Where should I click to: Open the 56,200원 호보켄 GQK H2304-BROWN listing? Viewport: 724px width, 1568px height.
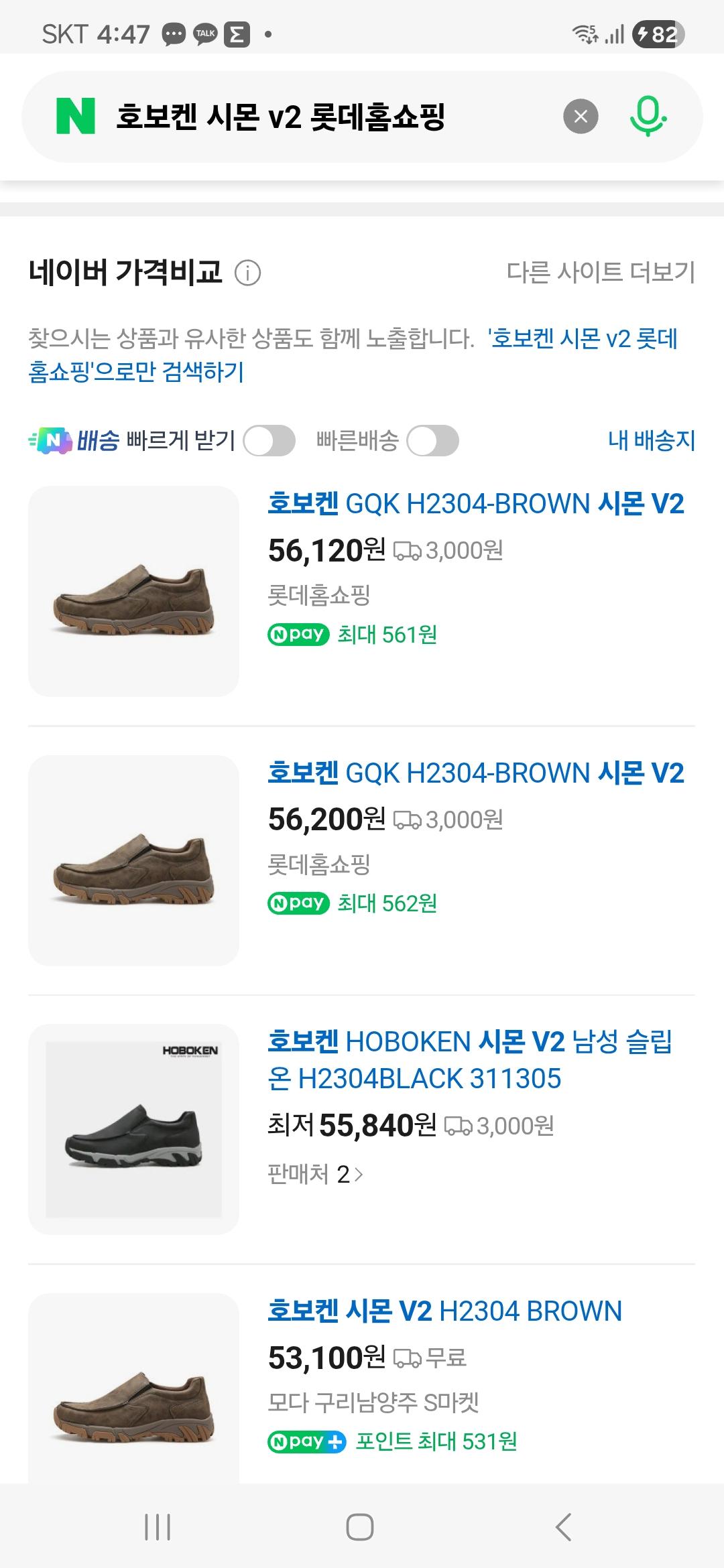click(475, 773)
